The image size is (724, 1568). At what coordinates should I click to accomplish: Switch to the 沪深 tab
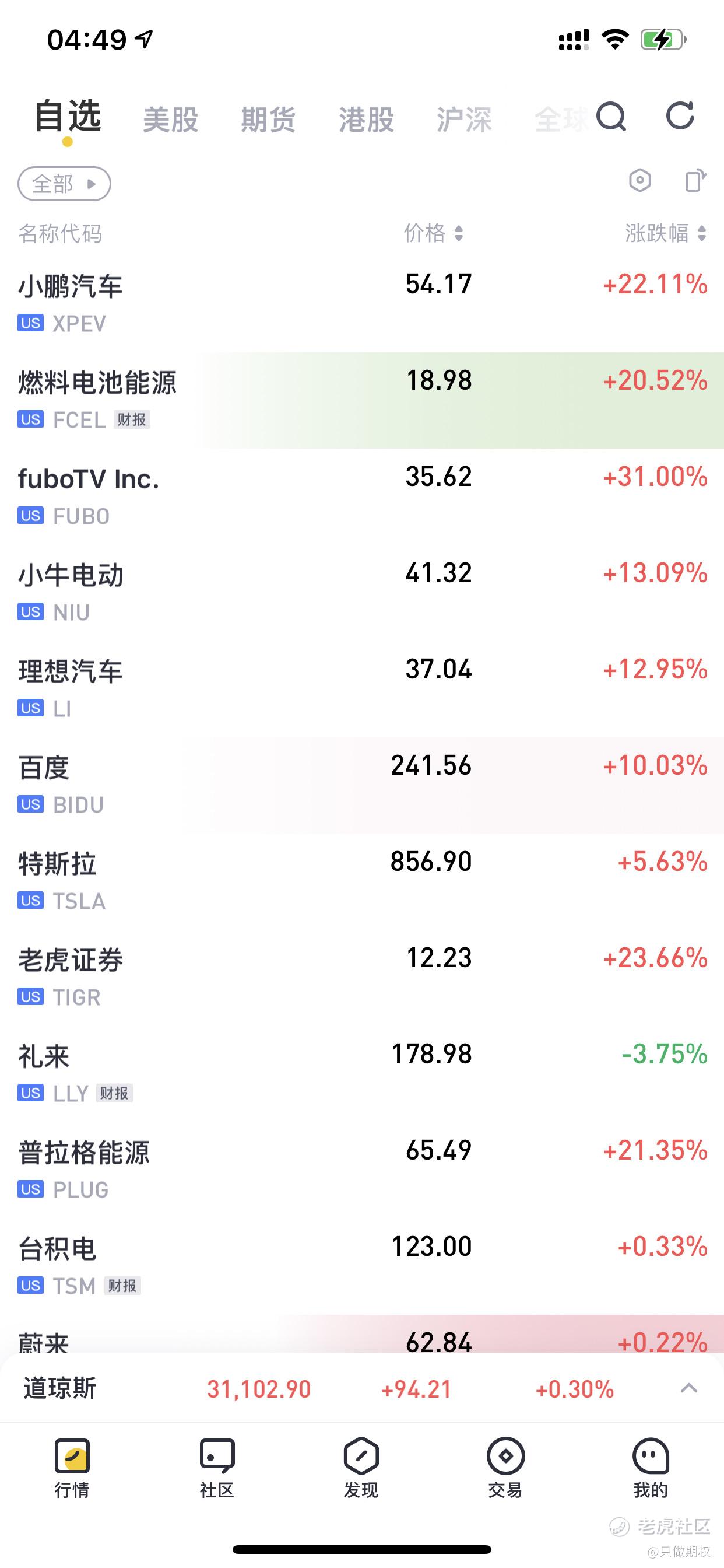(464, 120)
